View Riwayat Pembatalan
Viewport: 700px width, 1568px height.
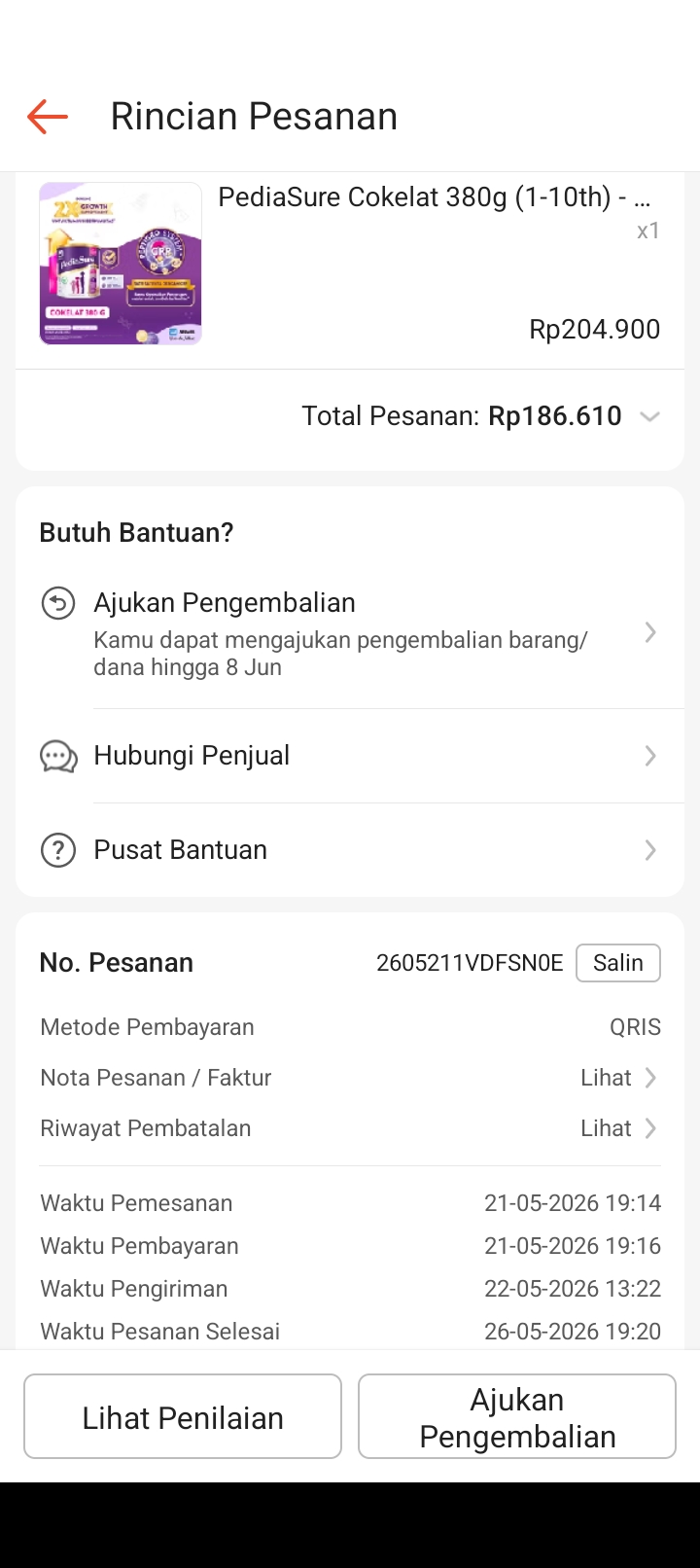coord(350,1128)
